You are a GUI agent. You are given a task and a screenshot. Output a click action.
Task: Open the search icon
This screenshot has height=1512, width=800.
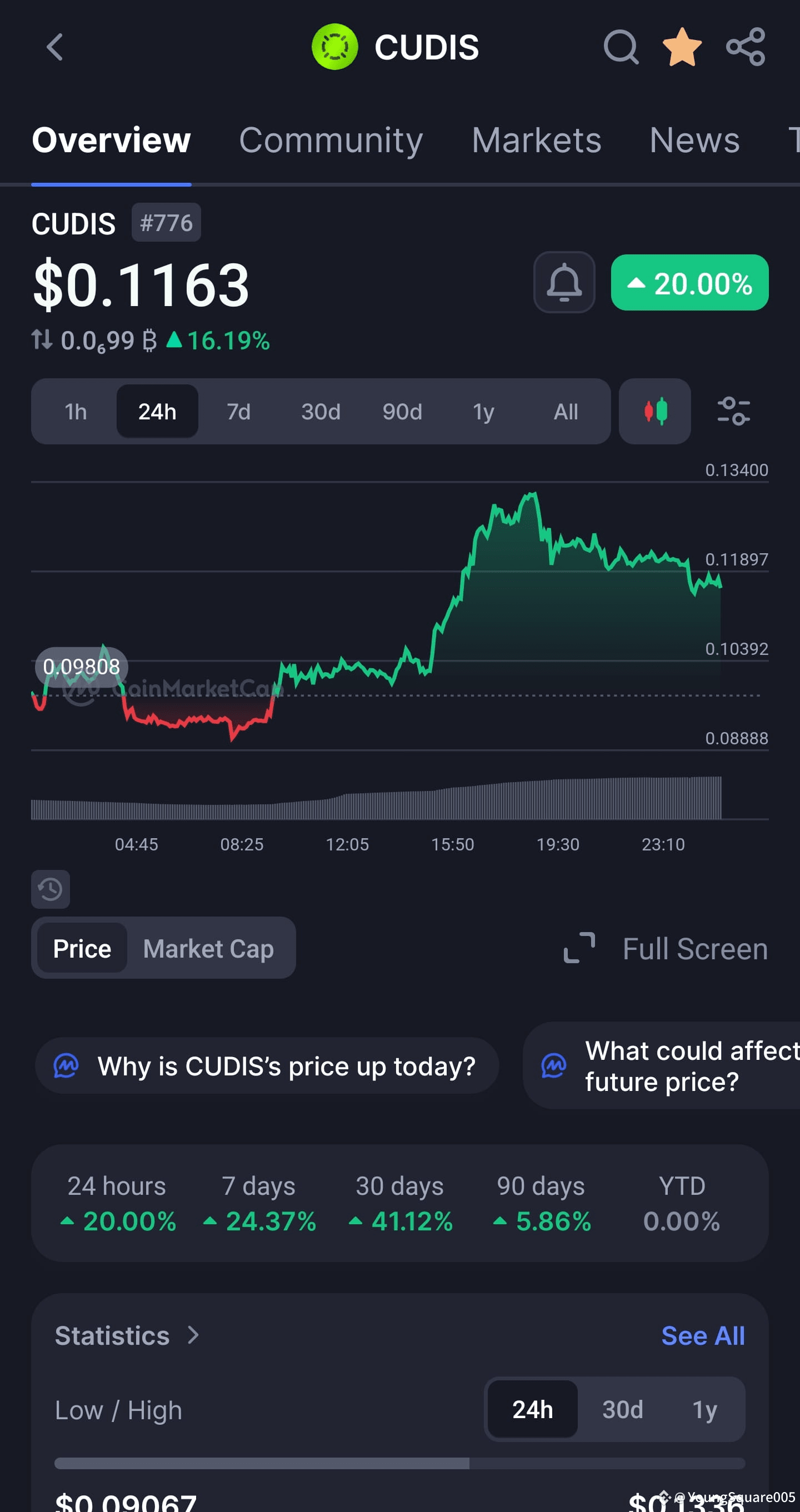[x=621, y=47]
